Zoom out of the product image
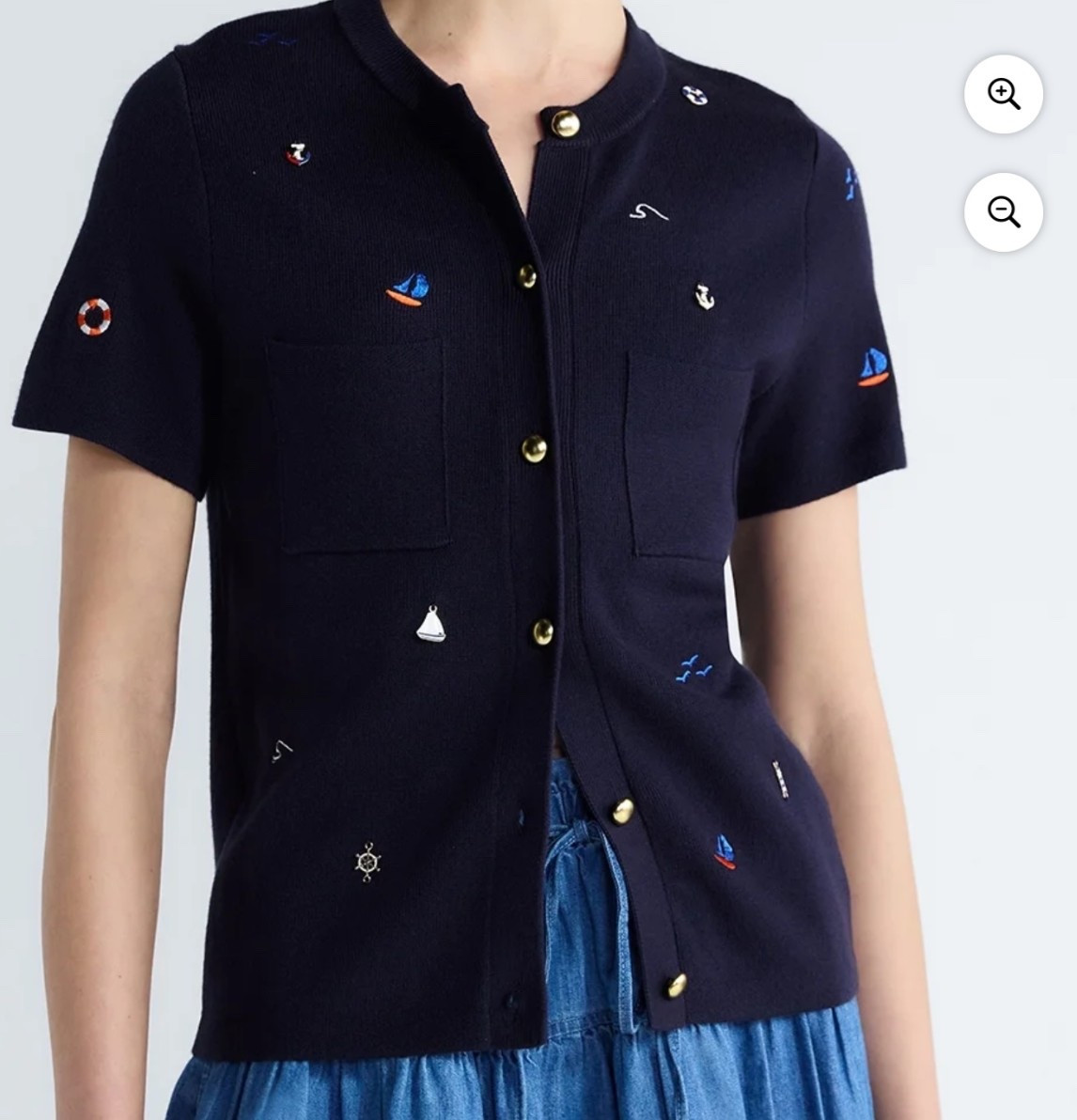The width and height of the screenshot is (1077, 1120). click(1003, 211)
